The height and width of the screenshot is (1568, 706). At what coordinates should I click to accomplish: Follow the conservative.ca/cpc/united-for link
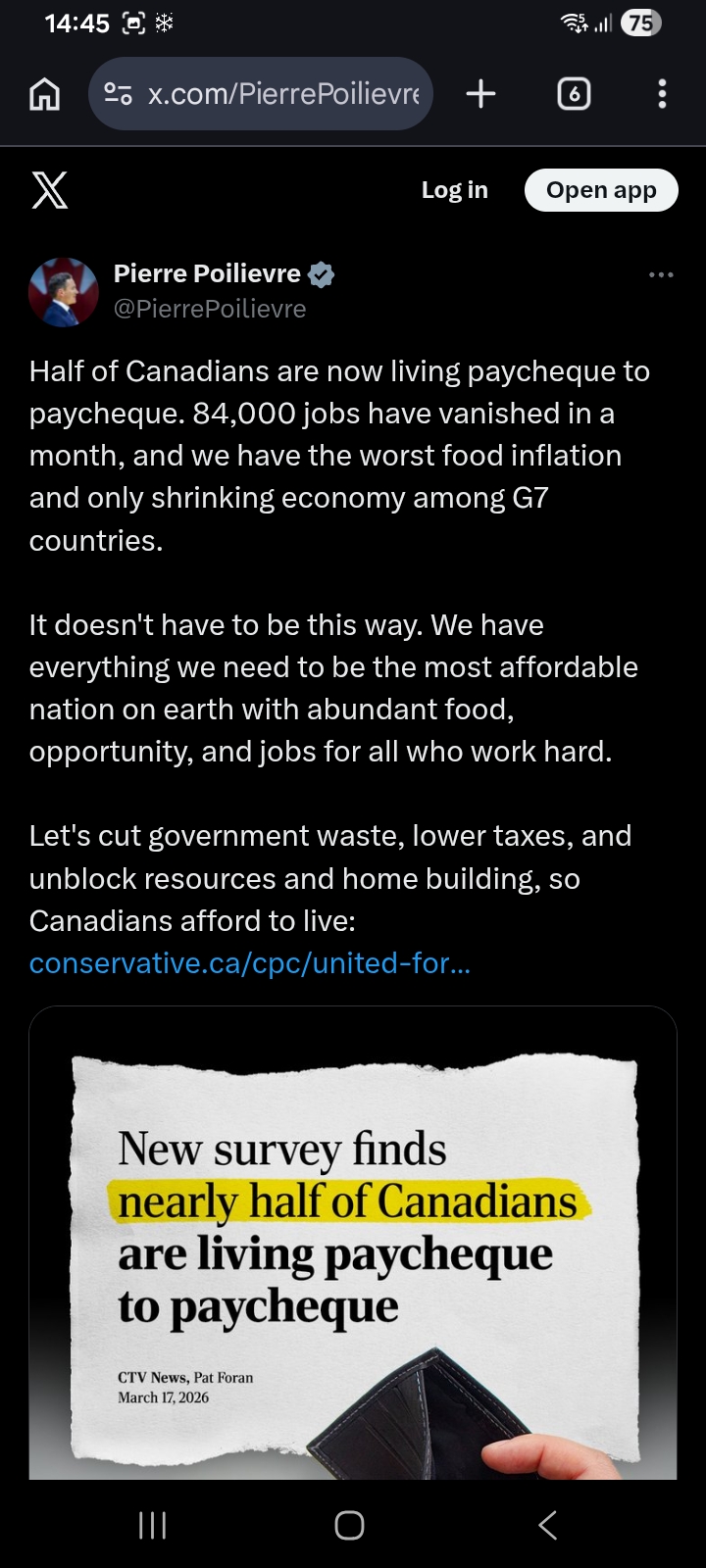(x=250, y=963)
